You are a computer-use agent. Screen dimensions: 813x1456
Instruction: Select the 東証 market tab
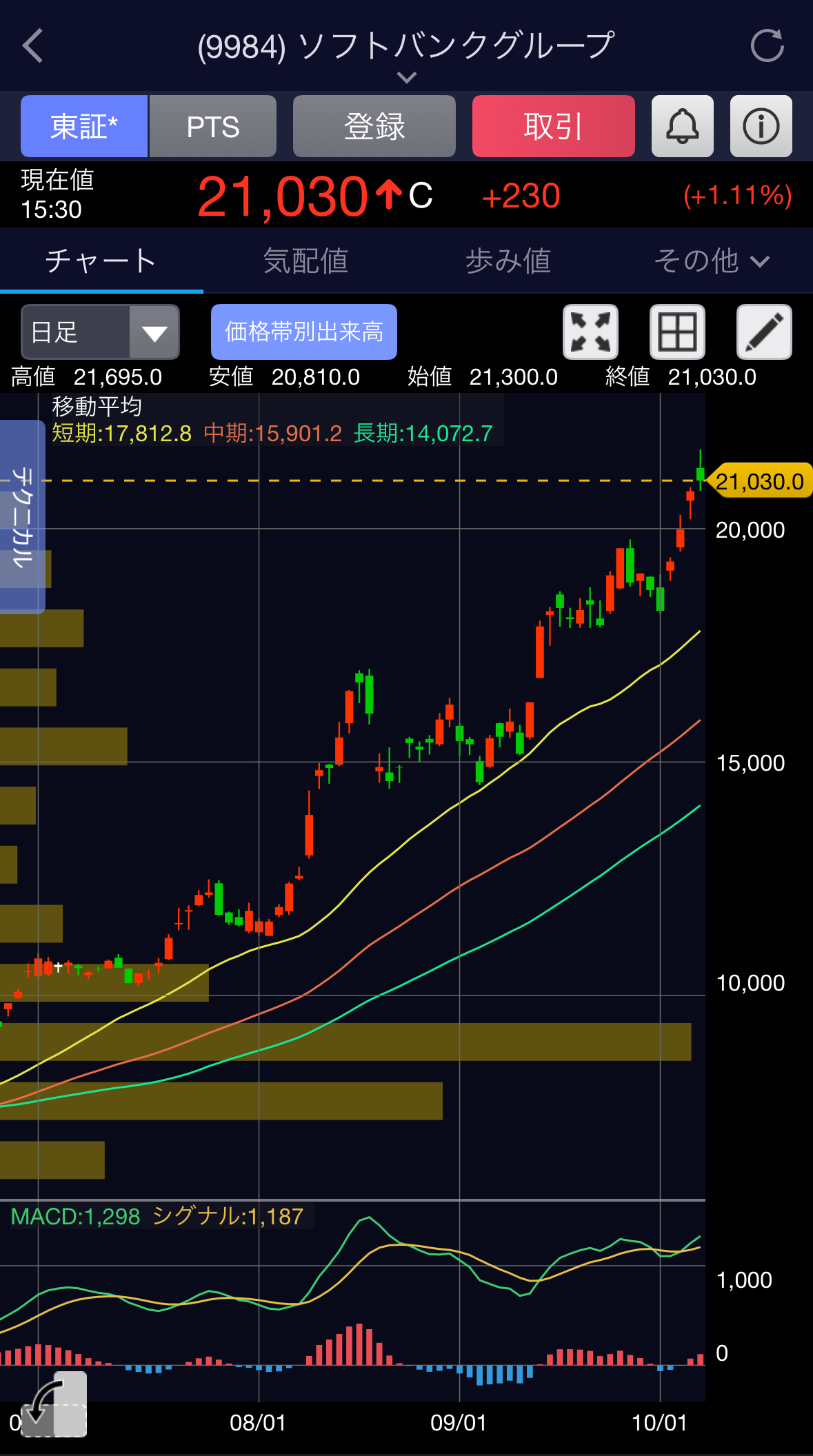point(84,127)
